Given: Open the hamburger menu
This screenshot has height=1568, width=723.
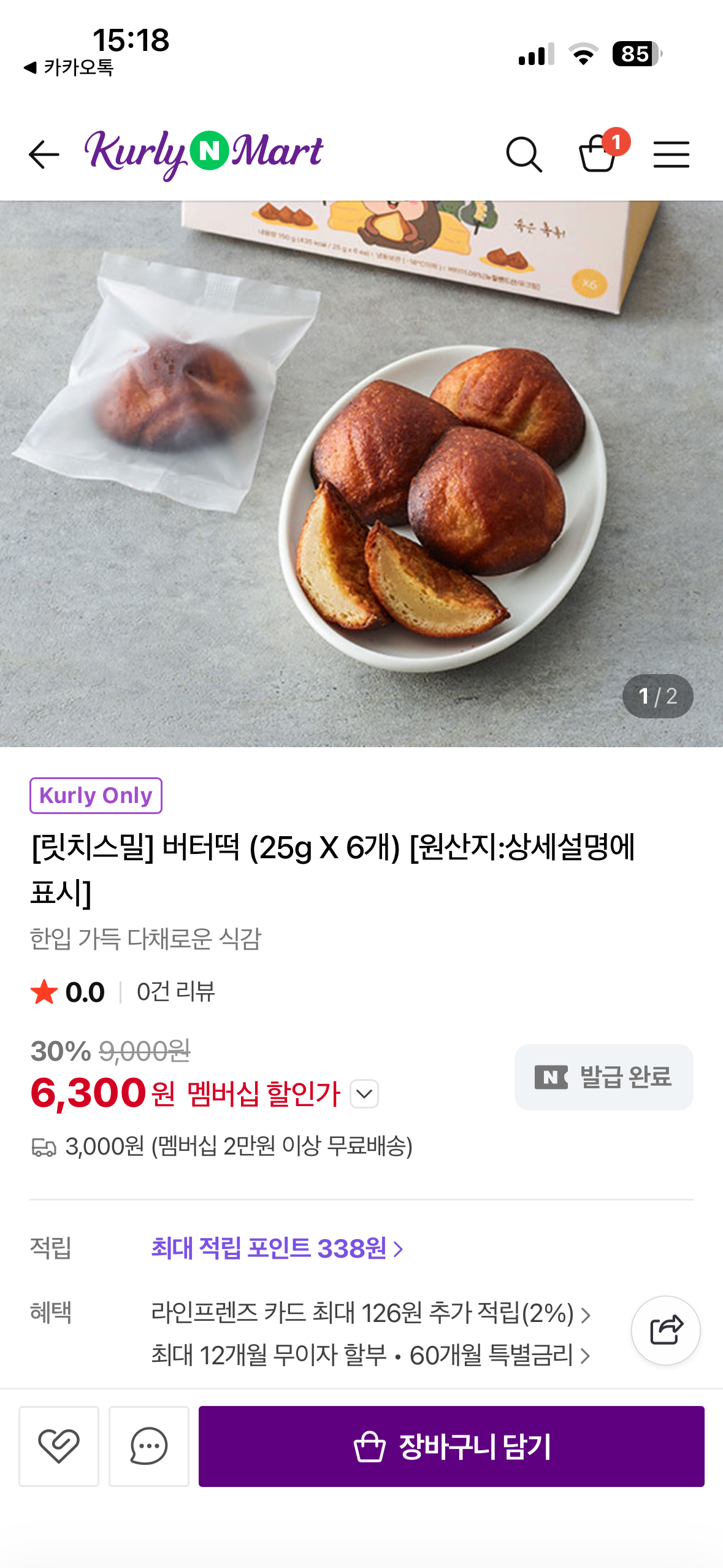Looking at the screenshot, I should coord(671,154).
